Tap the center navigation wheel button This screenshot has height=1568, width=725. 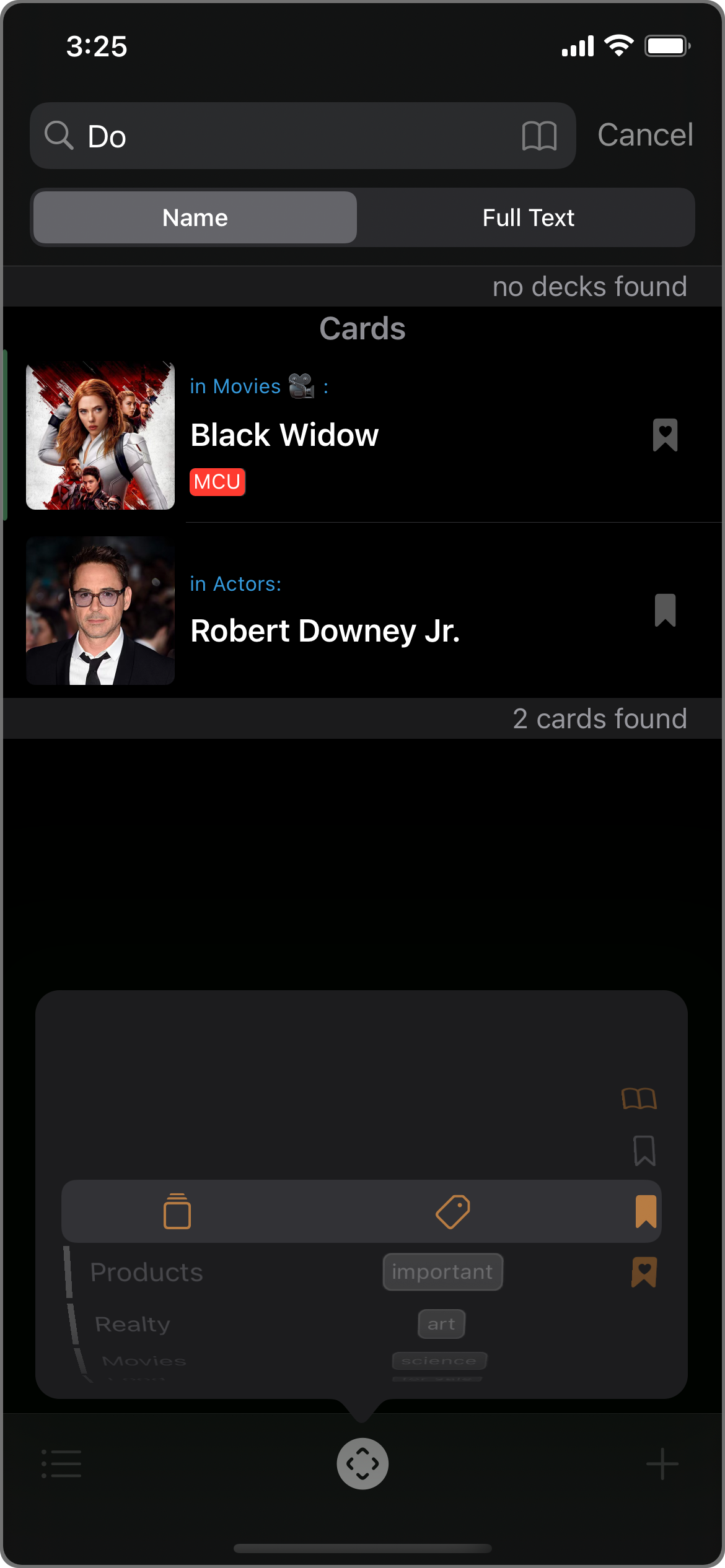click(362, 1464)
